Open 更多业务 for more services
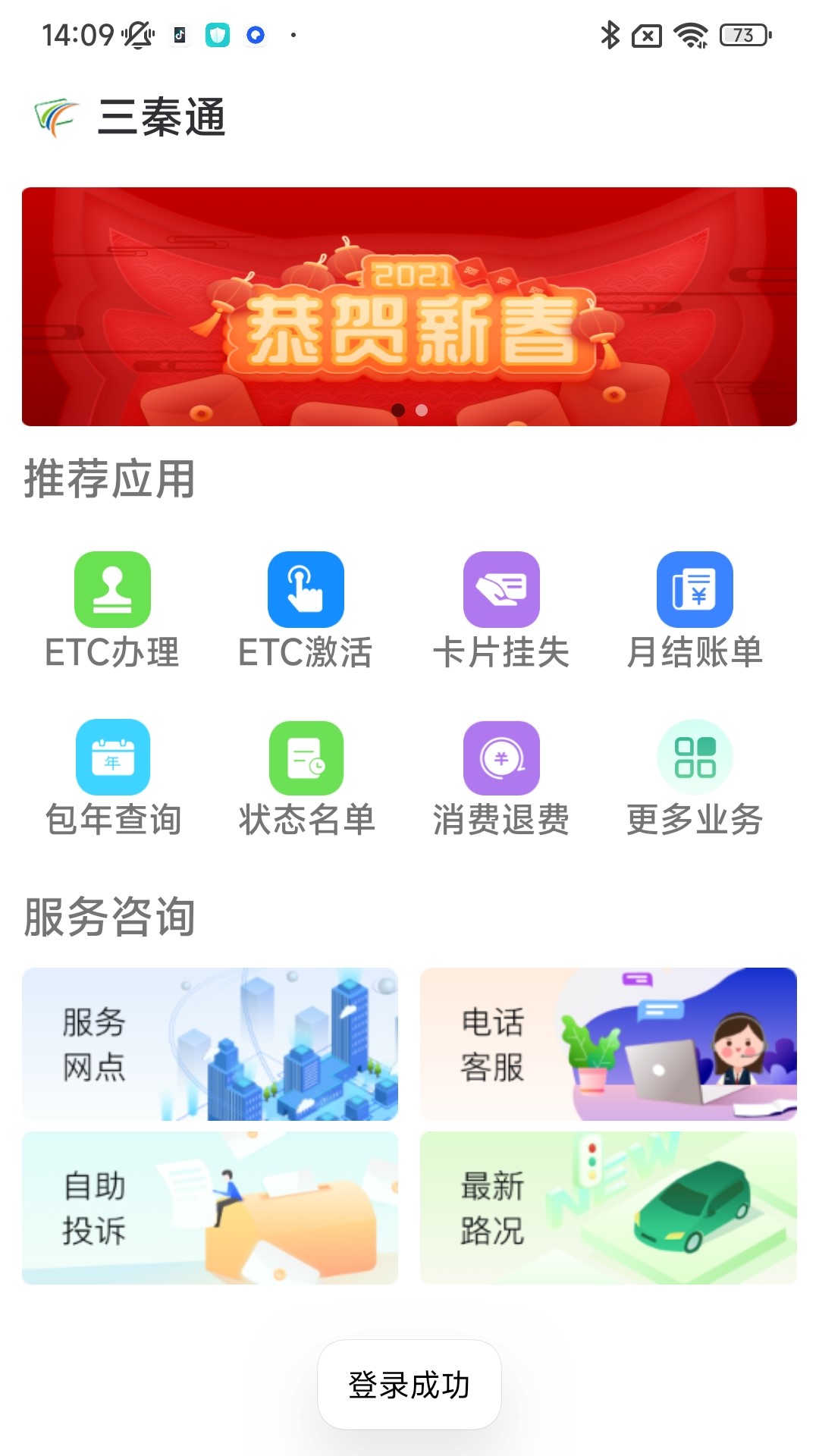 pyautogui.click(x=695, y=777)
